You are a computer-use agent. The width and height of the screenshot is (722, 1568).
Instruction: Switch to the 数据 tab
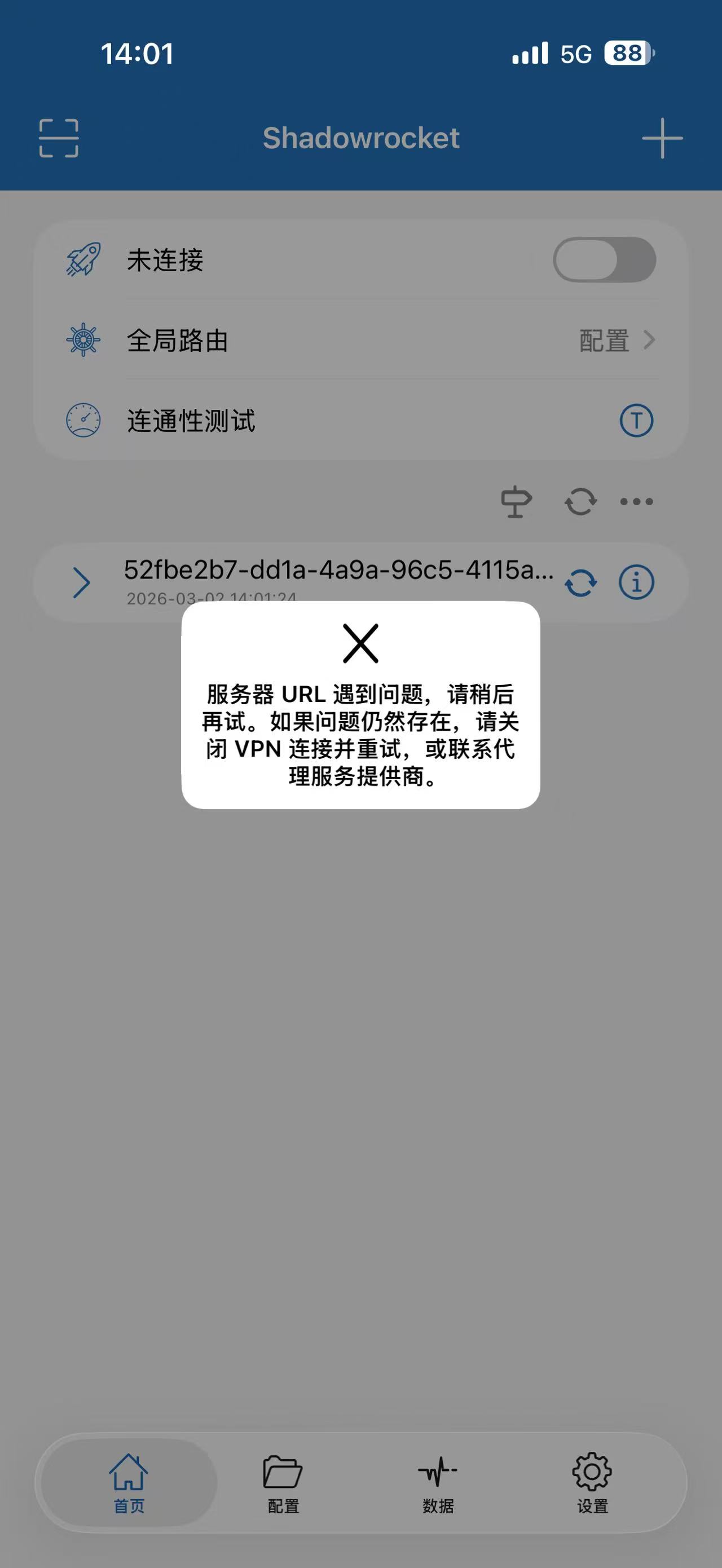pos(438,1483)
